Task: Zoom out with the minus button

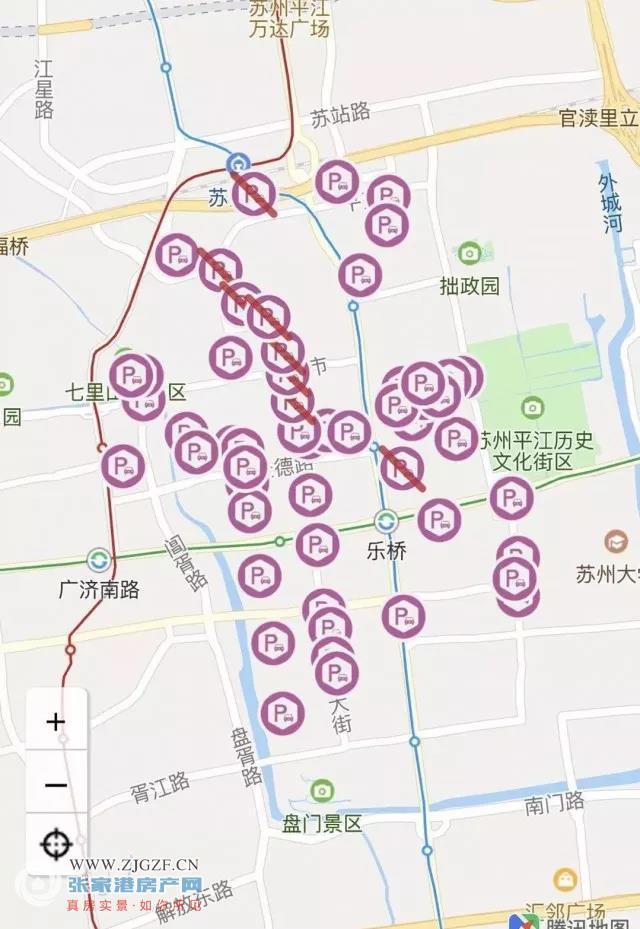Action: pos(55,784)
